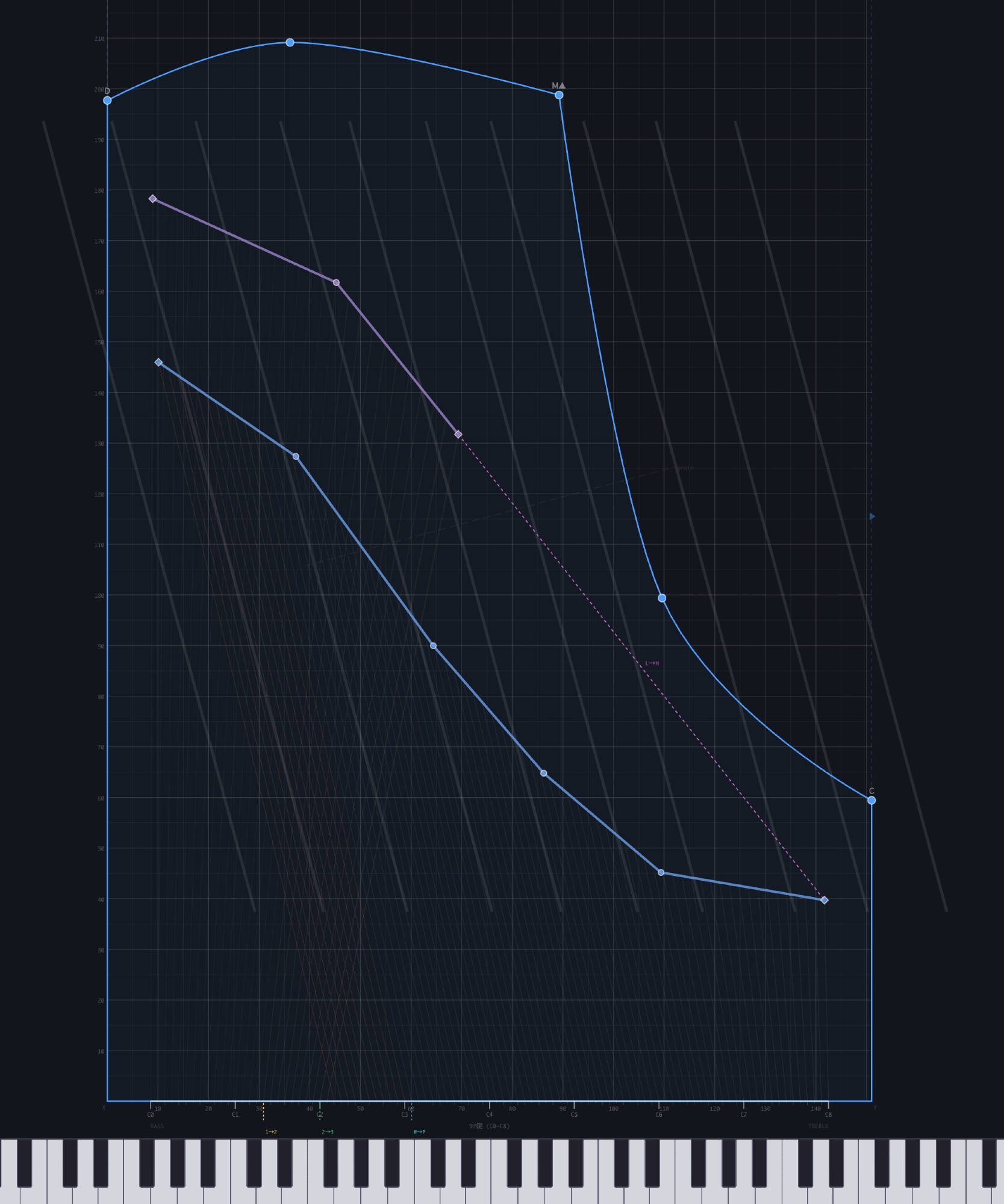Screen dimensions: 1004x1204
Task: Select the purple bridge's starting diamond handle
Action: 152,199
